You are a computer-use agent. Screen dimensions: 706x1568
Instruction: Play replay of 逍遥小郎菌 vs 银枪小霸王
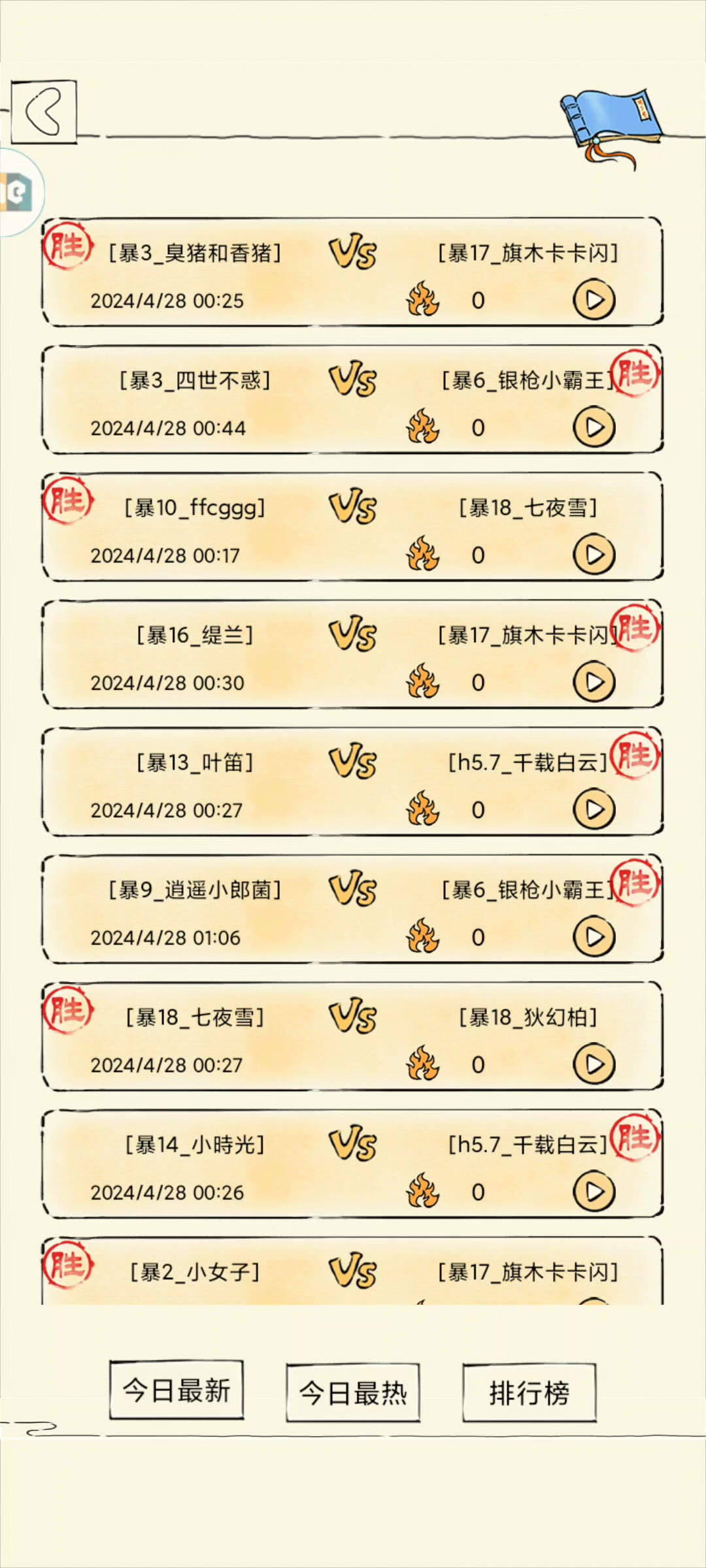pyautogui.click(x=594, y=937)
